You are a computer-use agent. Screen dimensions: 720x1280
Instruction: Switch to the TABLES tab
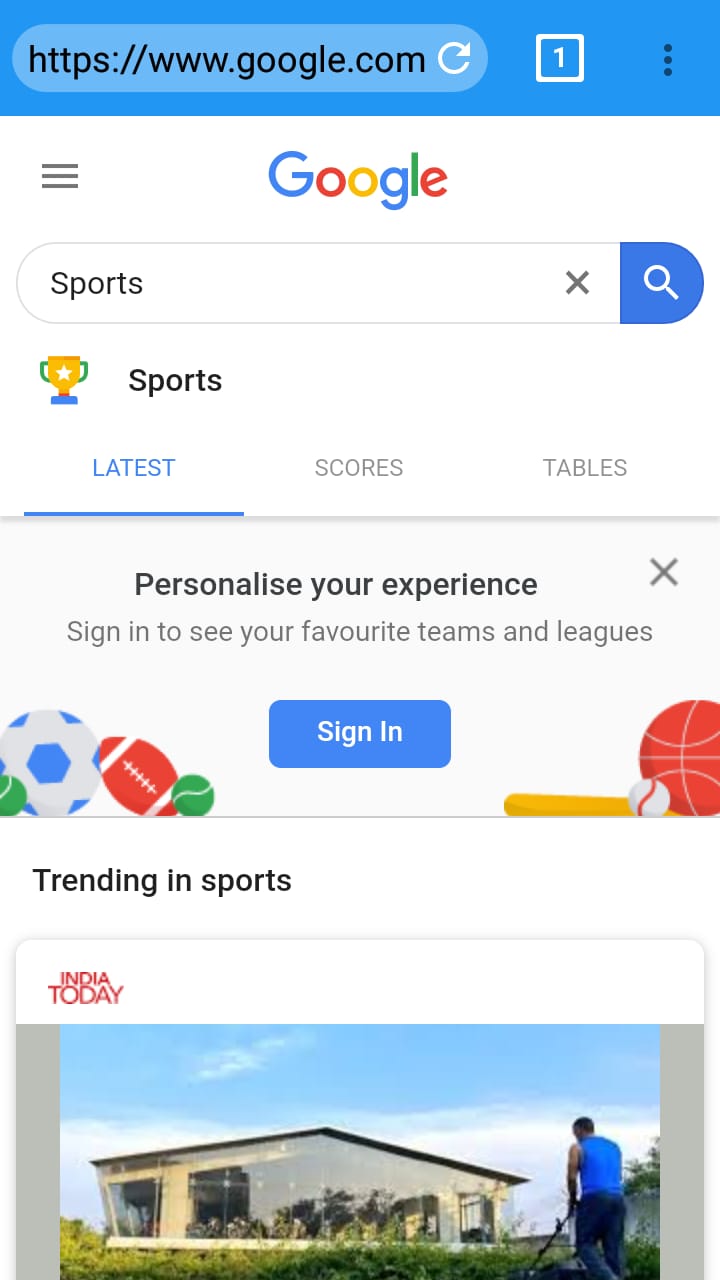point(585,468)
